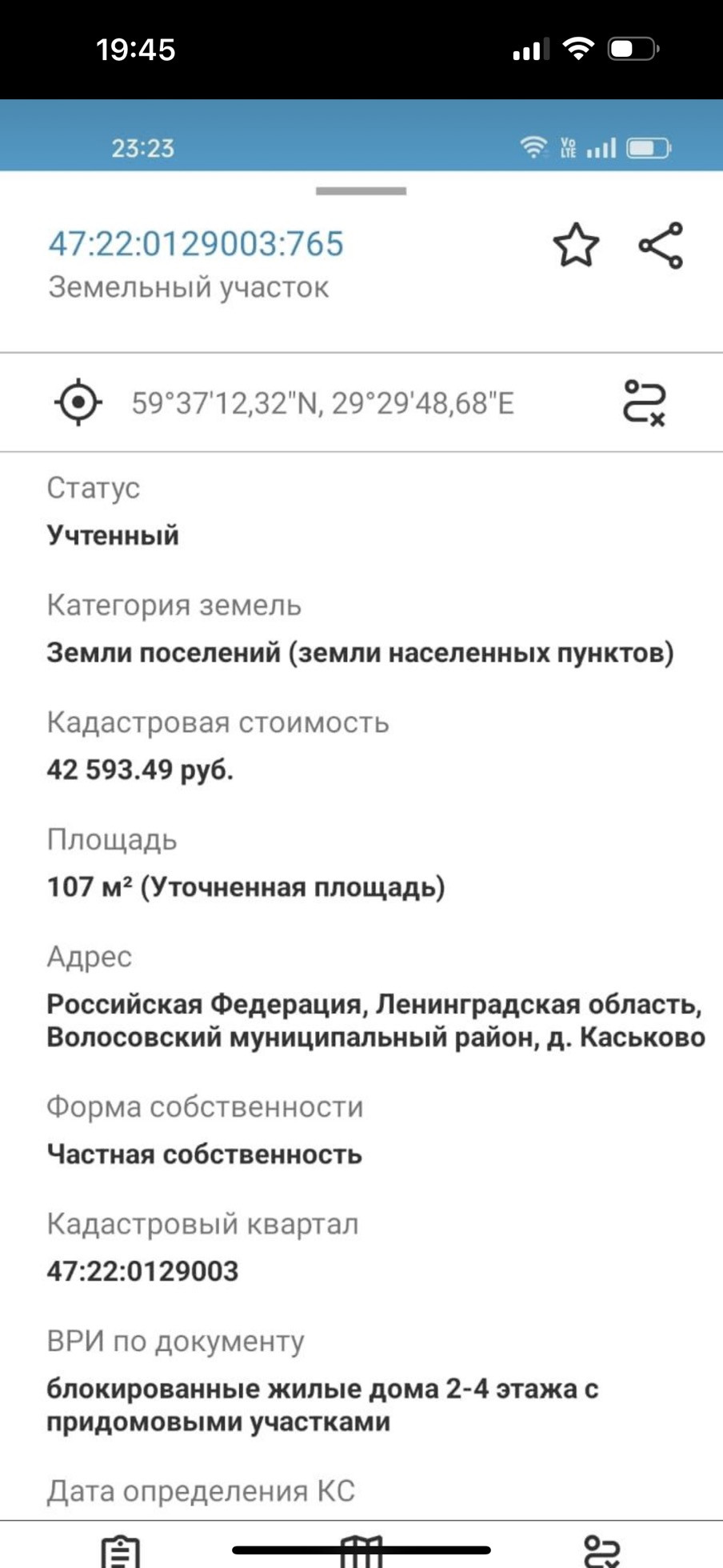The height and width of the screenshot is (1568, 723).
Task: Open the clipboard info tab at bottom
Action: (121, 1550)
